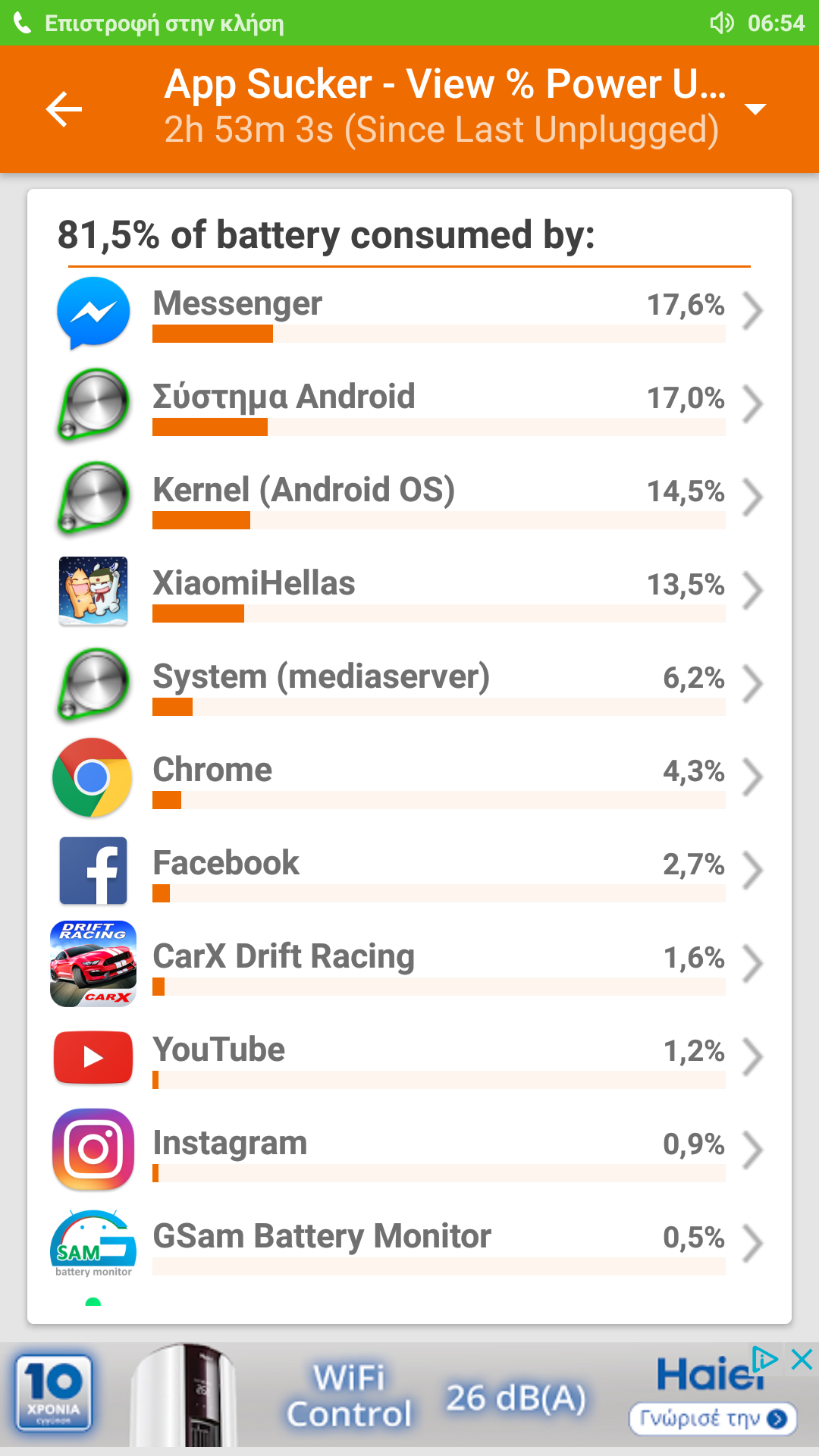
Task: Open YouTube battery usage row
Action: coord(409,1057)
